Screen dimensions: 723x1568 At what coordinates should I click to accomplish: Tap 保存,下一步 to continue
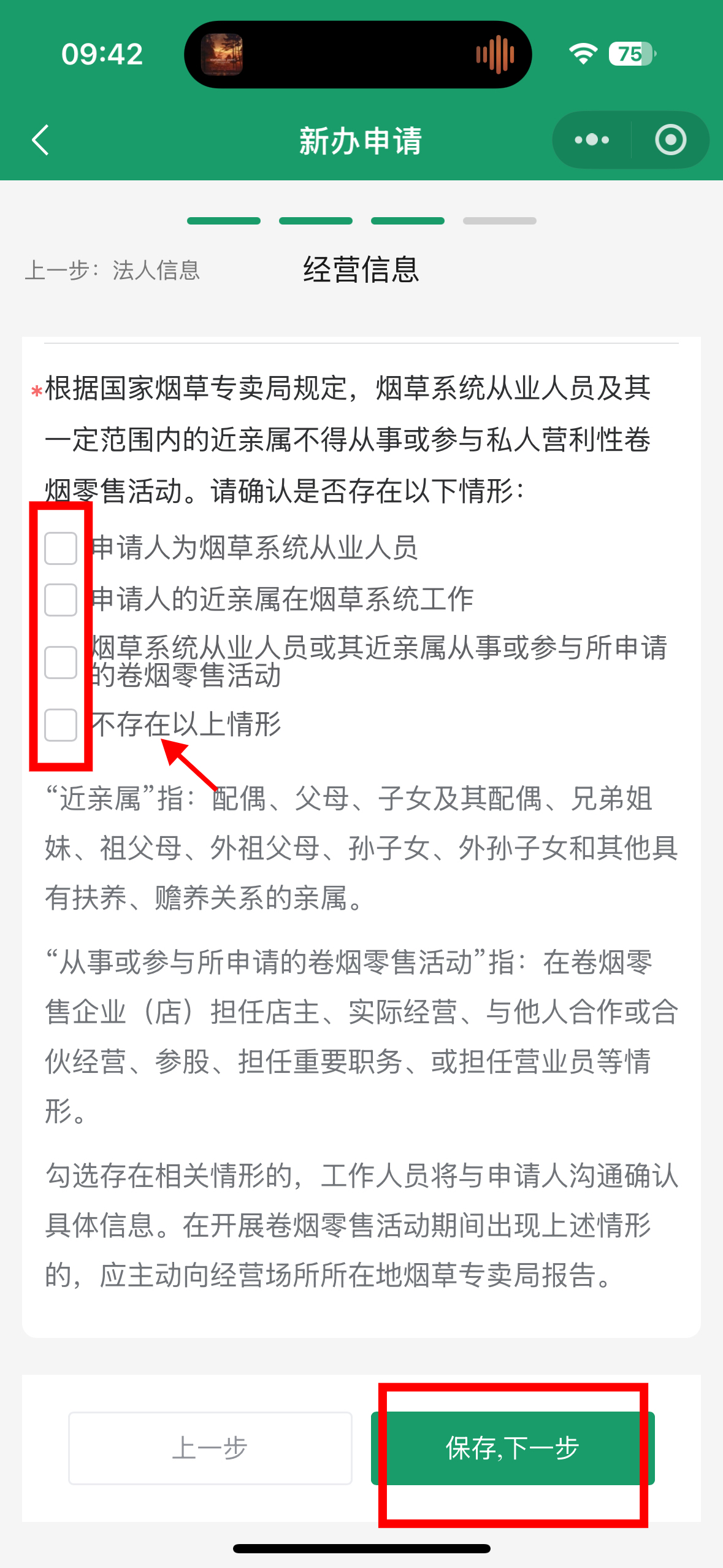(513, 1448)
